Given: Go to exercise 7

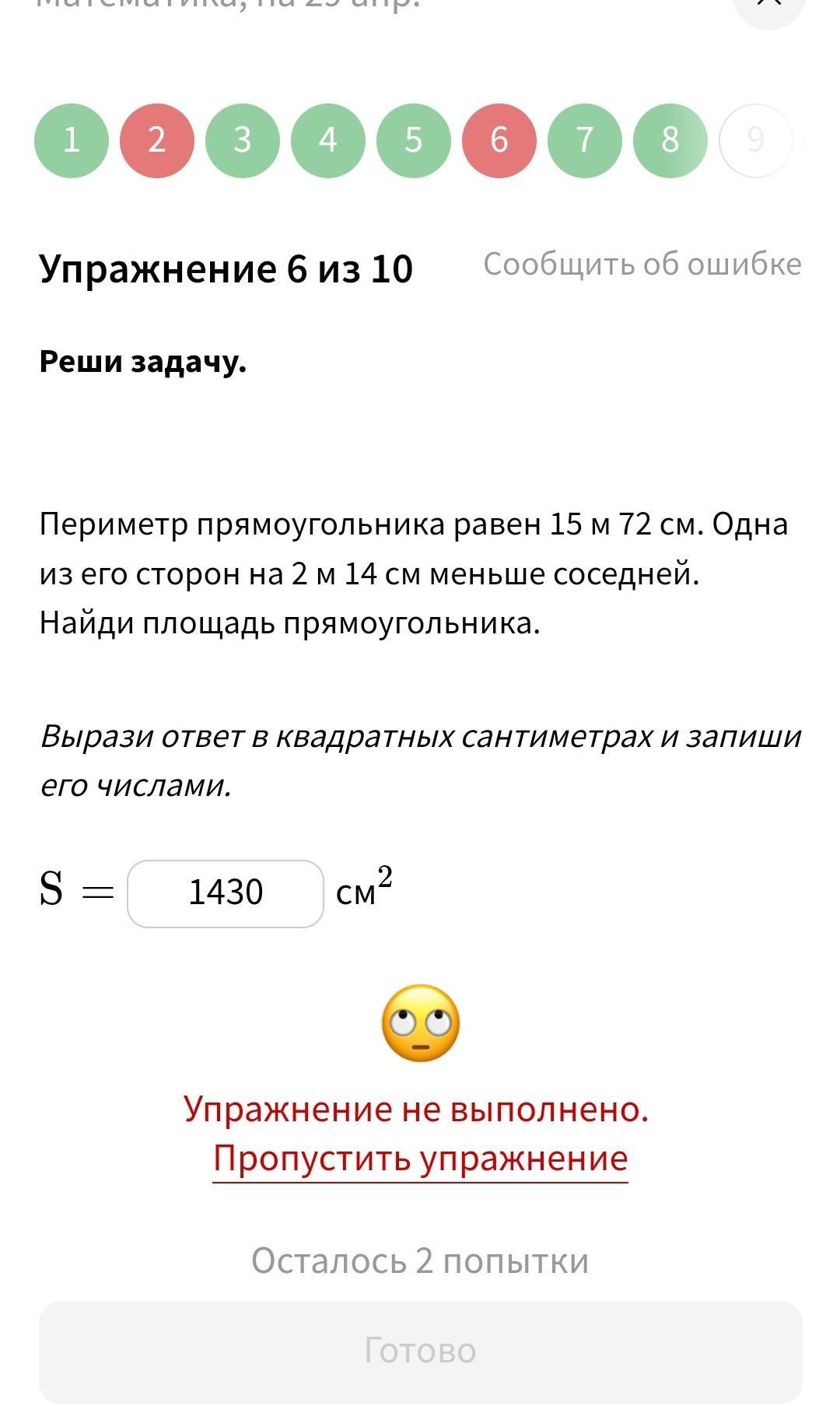Looking at the screenshot, I should 585,141.
